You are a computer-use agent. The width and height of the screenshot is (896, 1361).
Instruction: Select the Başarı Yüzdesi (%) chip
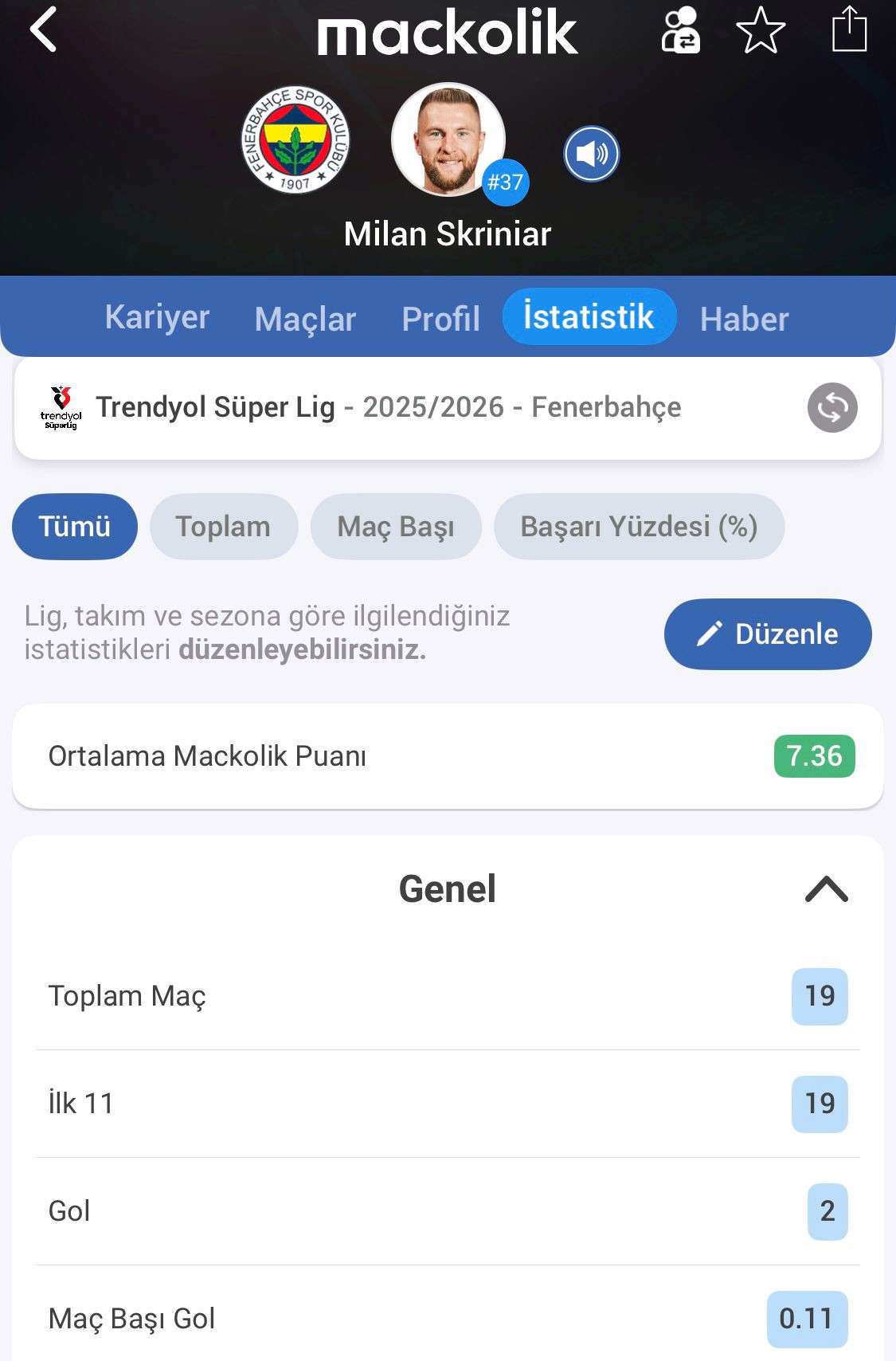tap(639, 527)
